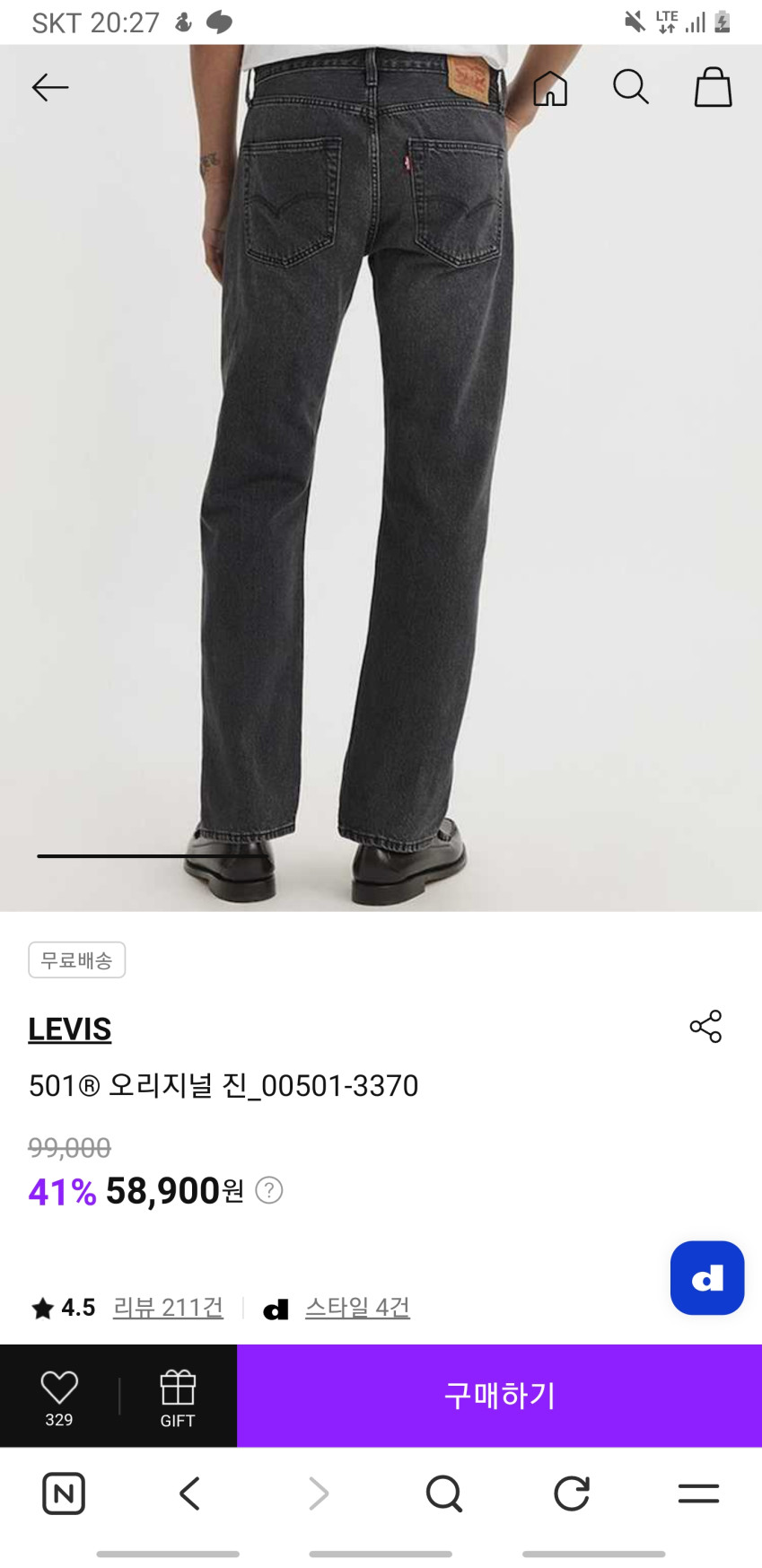Tap the blue floating d button
Viewport: 762px width, 1568px height.
coord(707,1277)
